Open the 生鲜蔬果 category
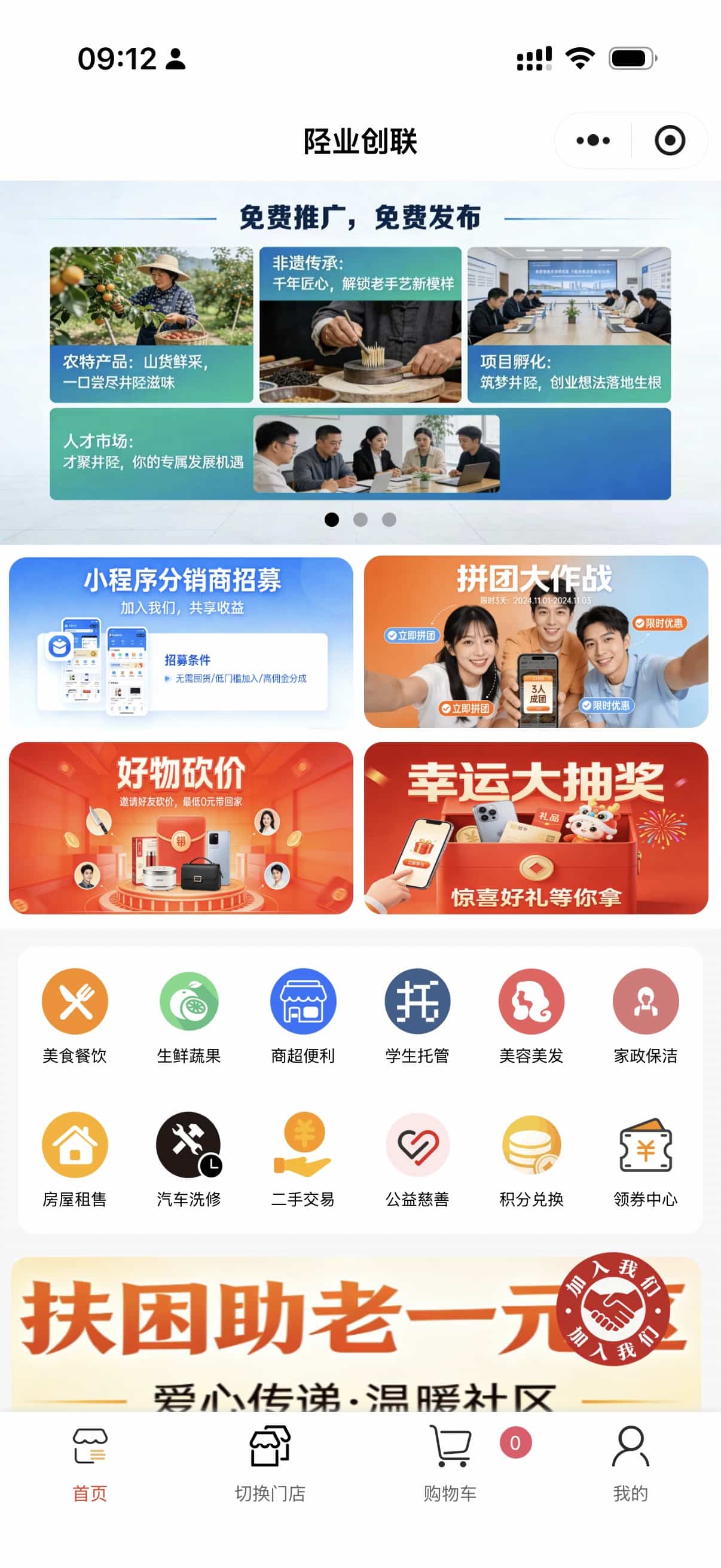The width and height of the screenshot is (721, 1568). pos(188,1015)
